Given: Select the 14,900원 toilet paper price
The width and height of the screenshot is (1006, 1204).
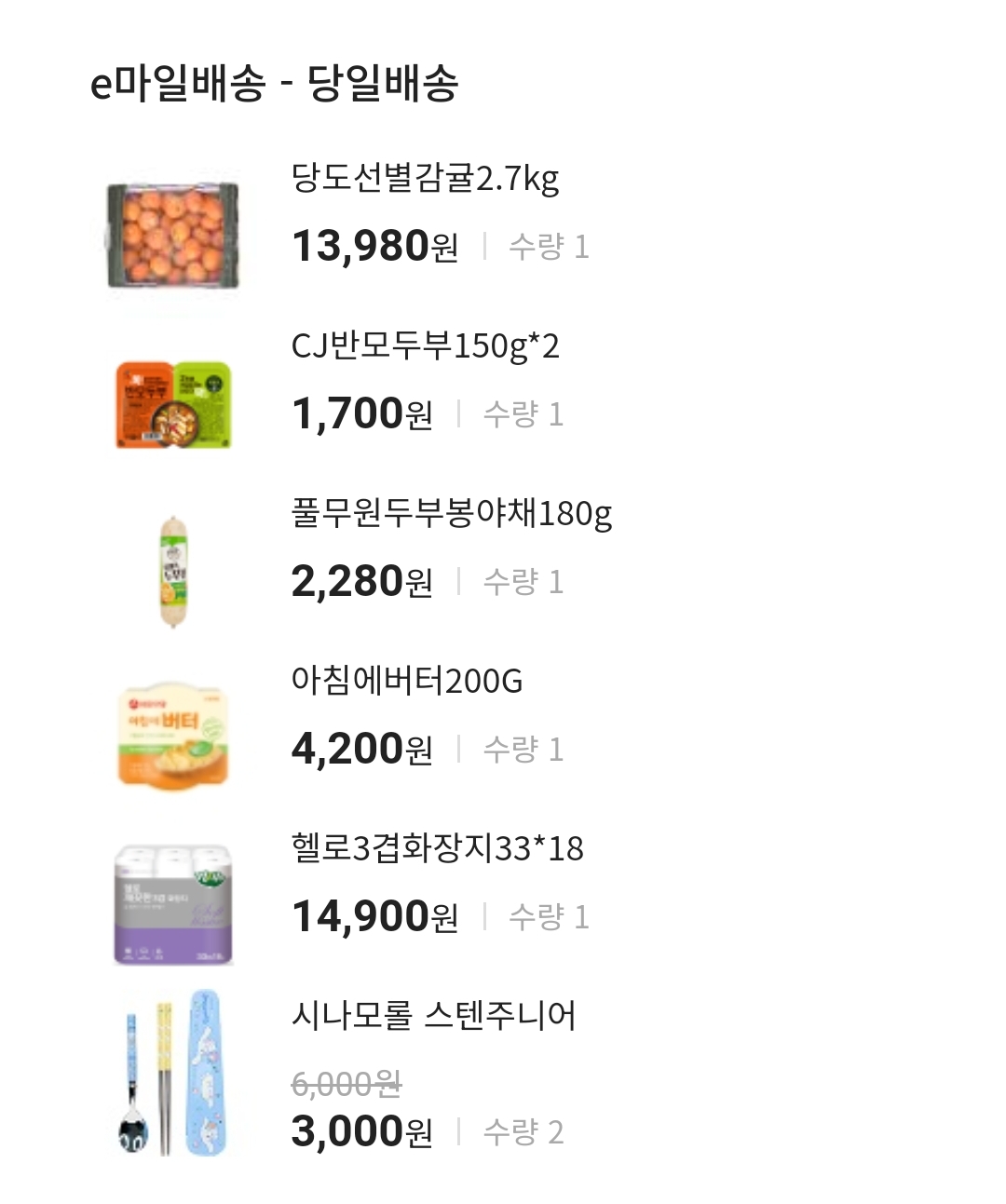Looking at the screenshot, I should tap(376, 916).
